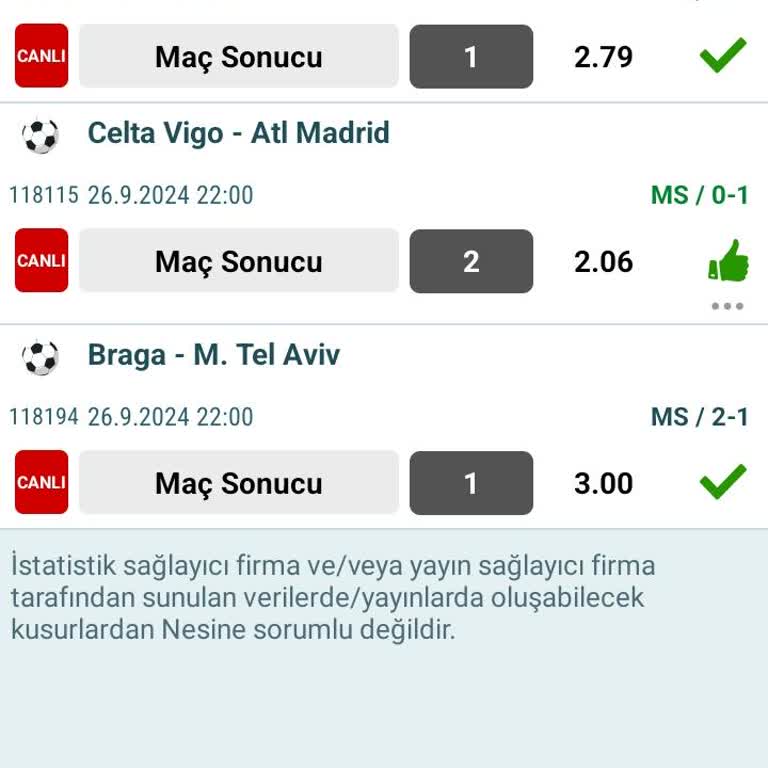Tap the CANLI badge on the Braga bet

(x=41, y=482)
